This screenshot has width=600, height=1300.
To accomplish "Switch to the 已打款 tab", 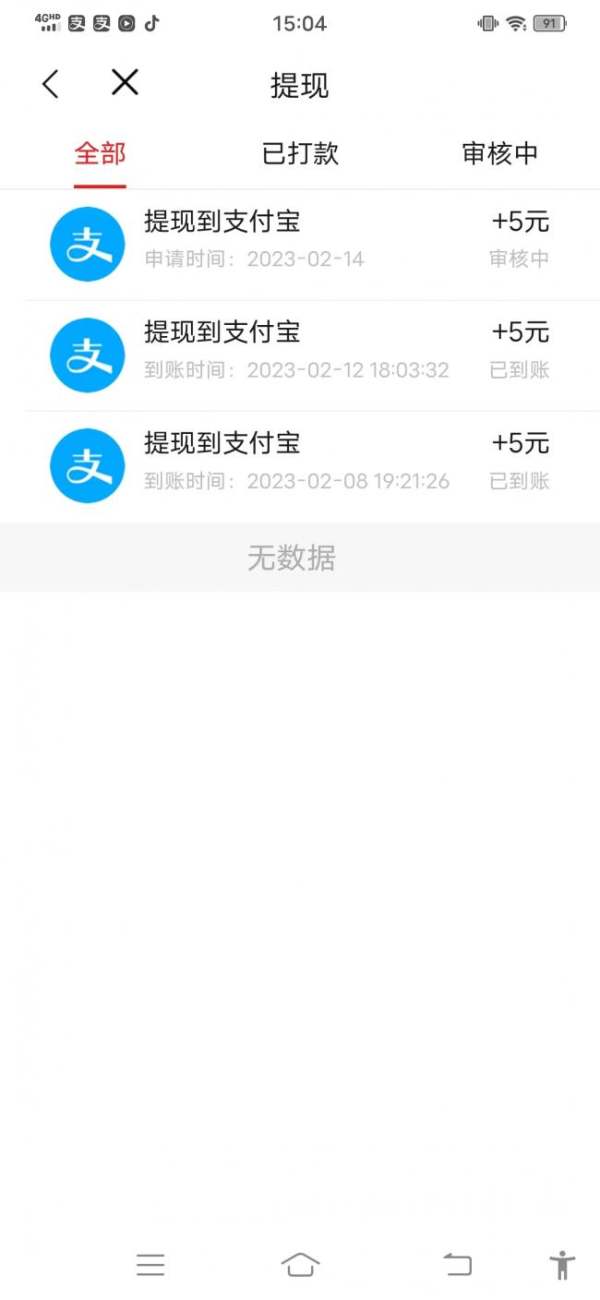I will (x=300, y=153).
